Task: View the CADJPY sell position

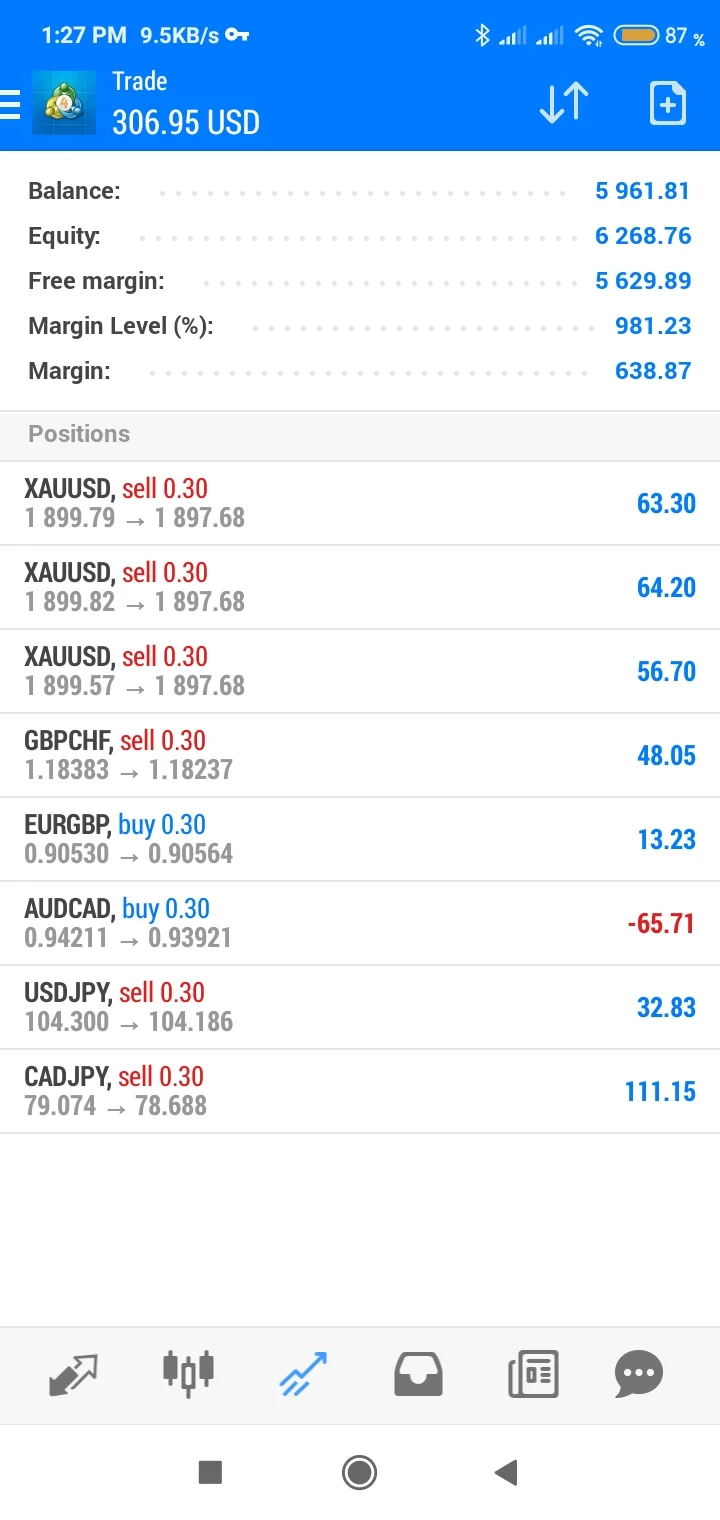Action: (360, 1091)
